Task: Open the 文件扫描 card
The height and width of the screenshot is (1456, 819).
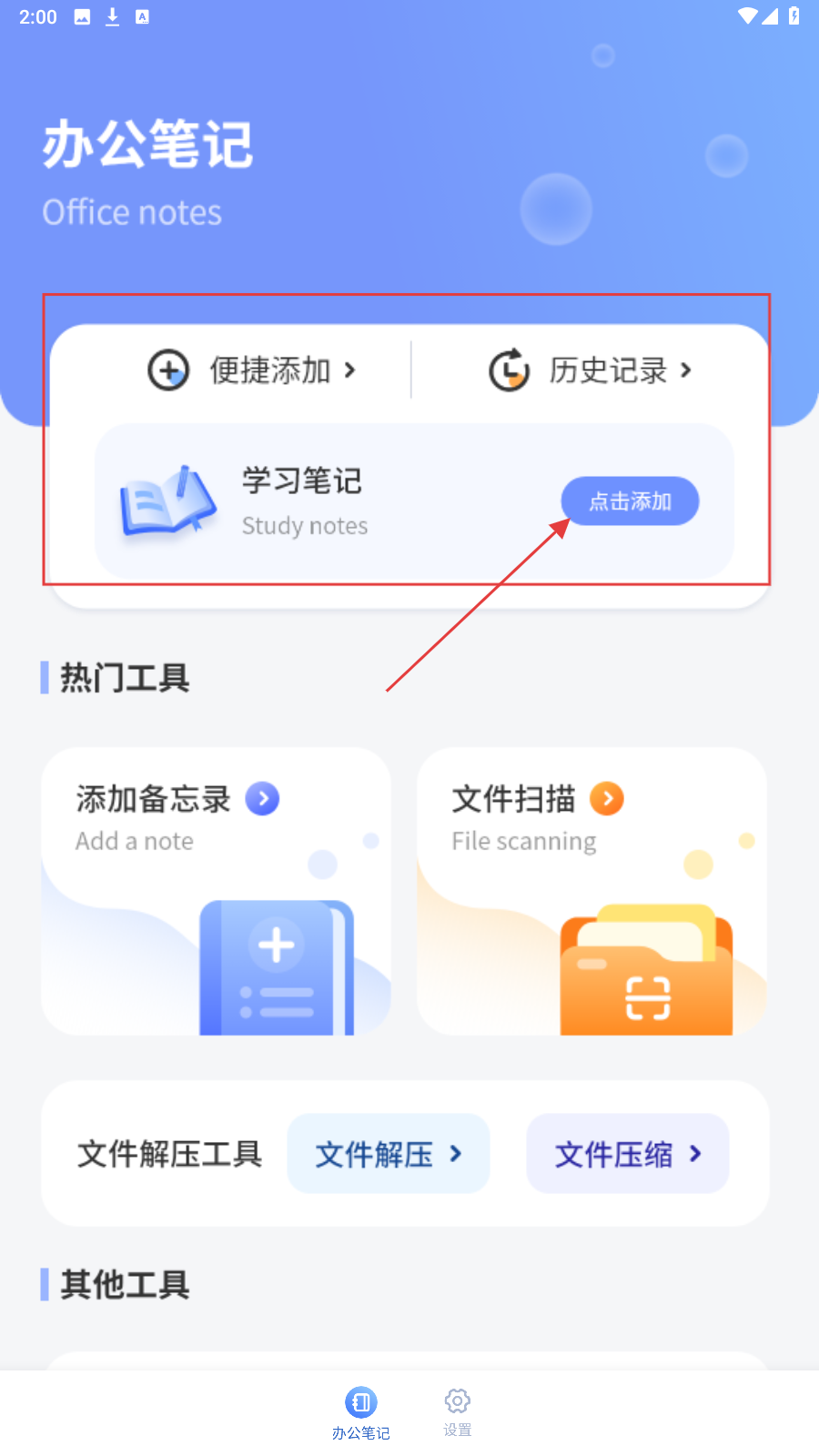Action: pyautogui.click(x=591, y=891)
